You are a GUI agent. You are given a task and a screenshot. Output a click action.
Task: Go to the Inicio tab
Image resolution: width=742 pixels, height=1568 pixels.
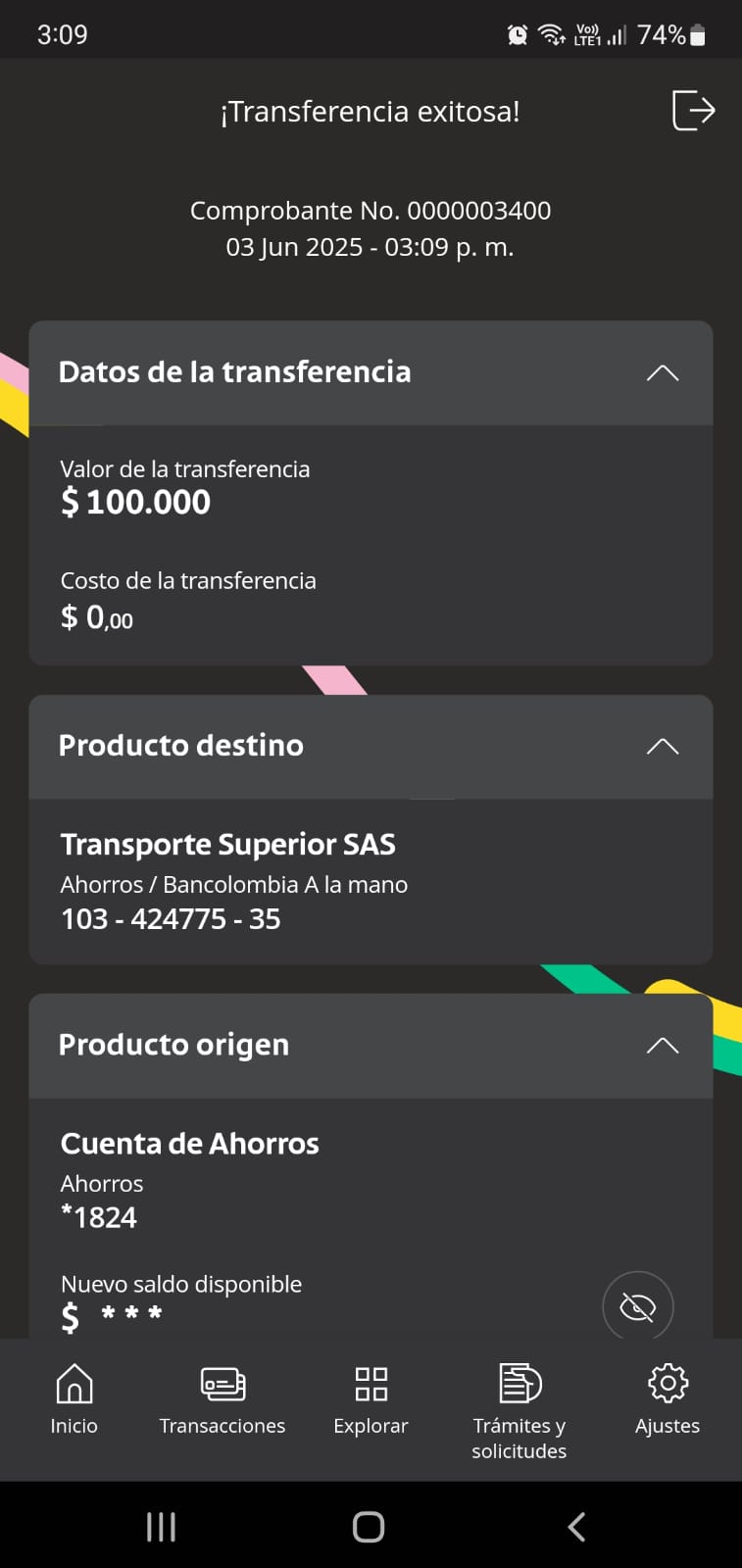tap(74, 1398)
